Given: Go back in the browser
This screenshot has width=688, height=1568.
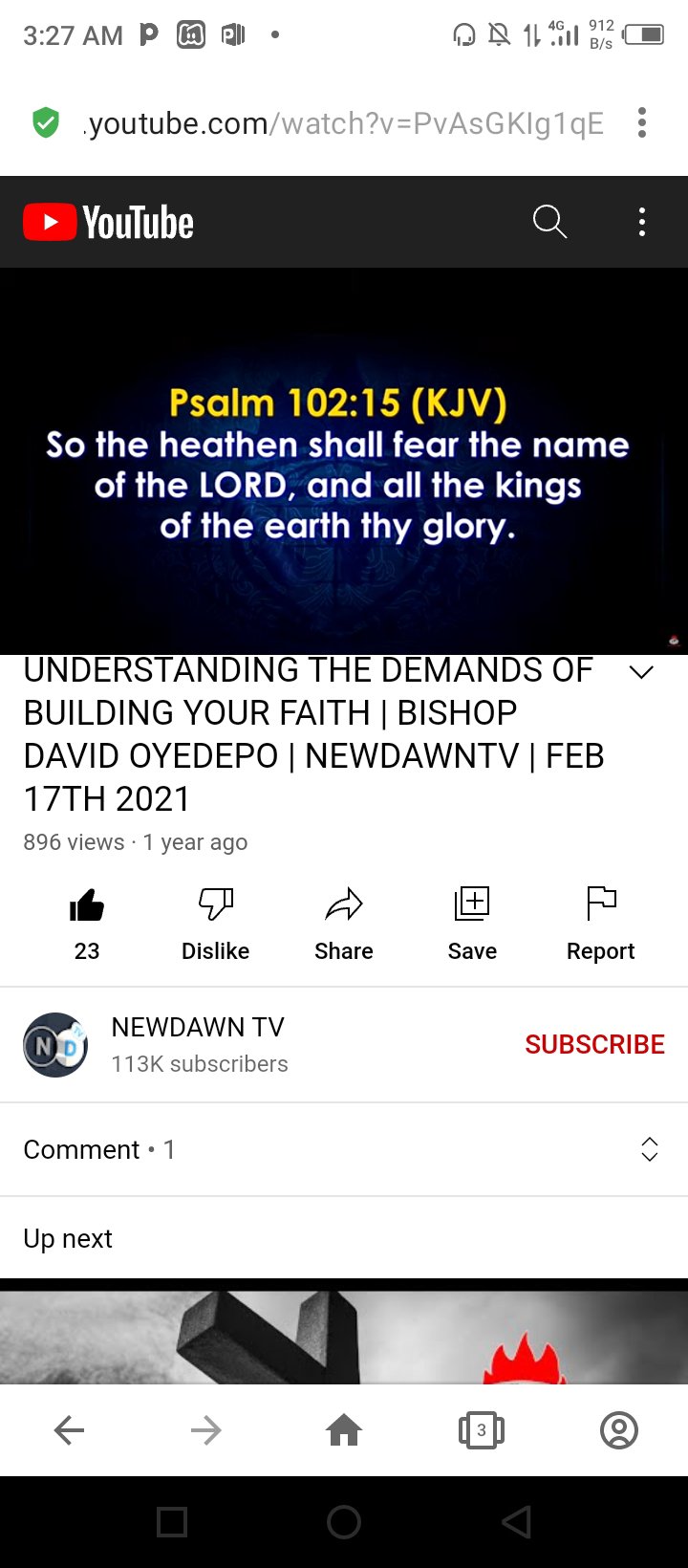Looking at the screenshot, I should [x=69, y=1430].
